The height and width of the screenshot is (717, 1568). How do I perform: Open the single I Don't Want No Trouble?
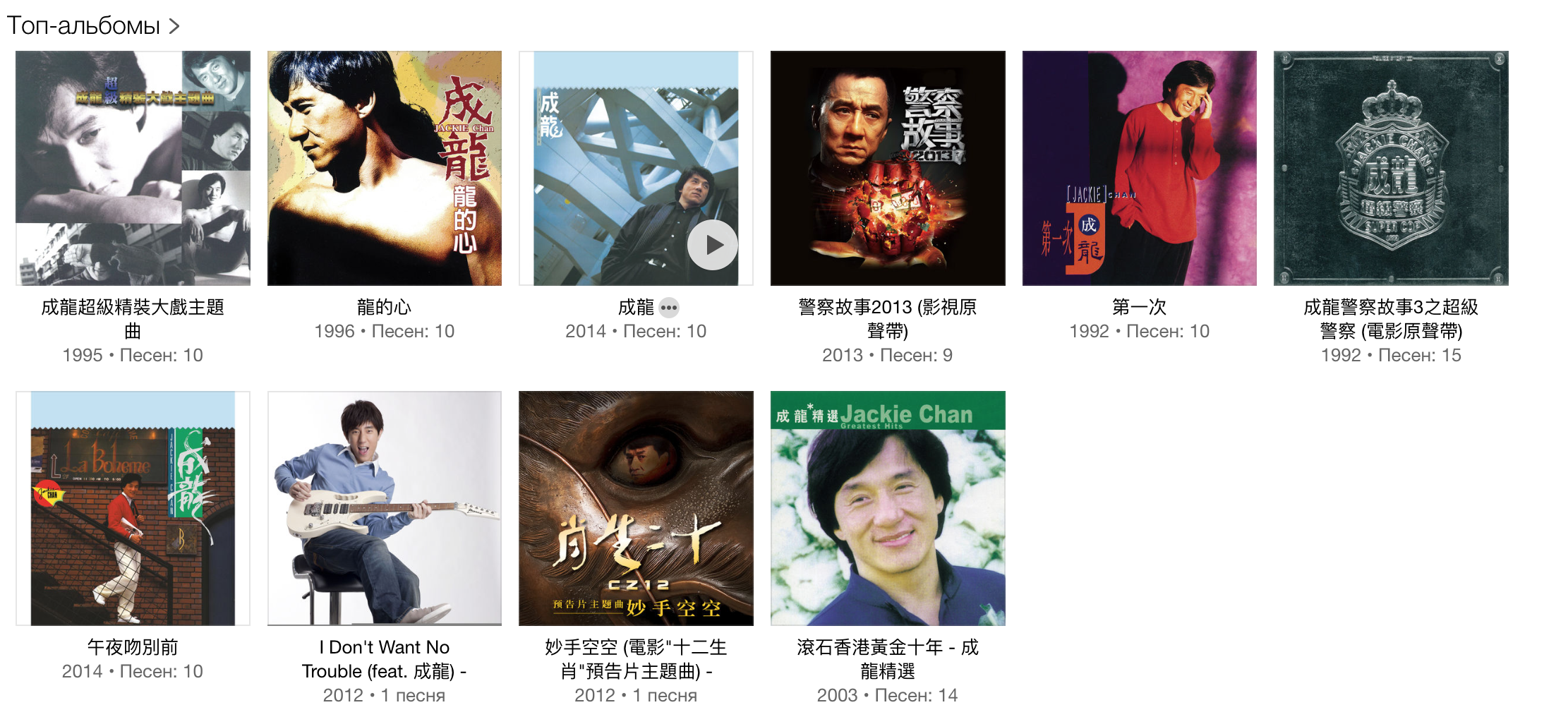pos(384,508)
